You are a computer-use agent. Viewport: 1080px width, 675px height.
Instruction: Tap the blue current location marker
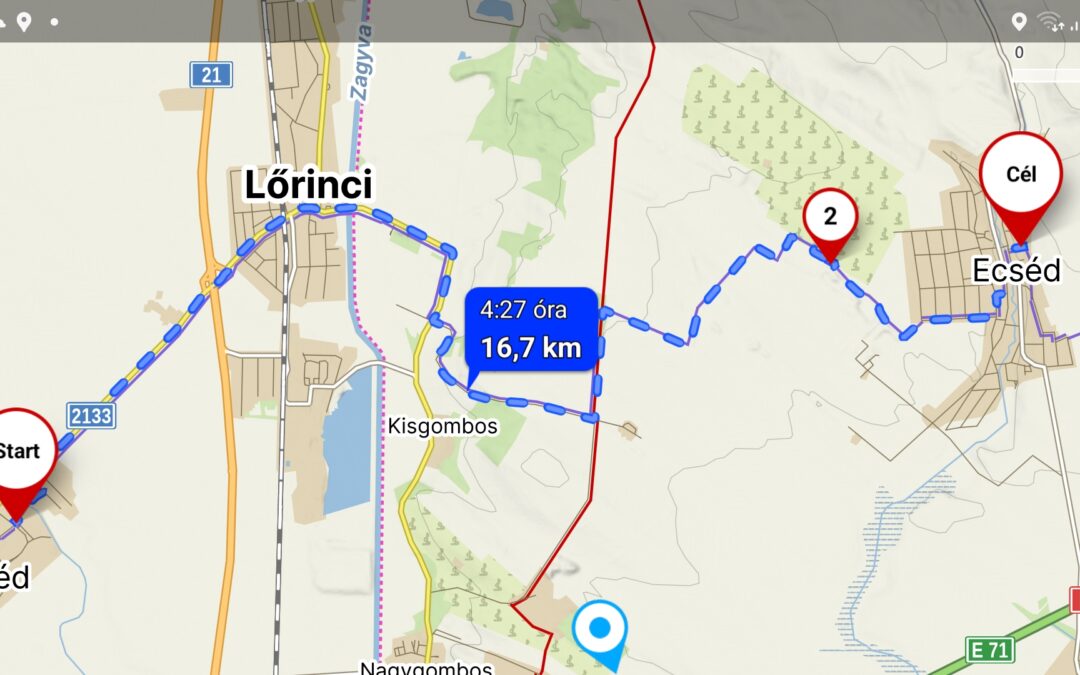click(600, 630)
